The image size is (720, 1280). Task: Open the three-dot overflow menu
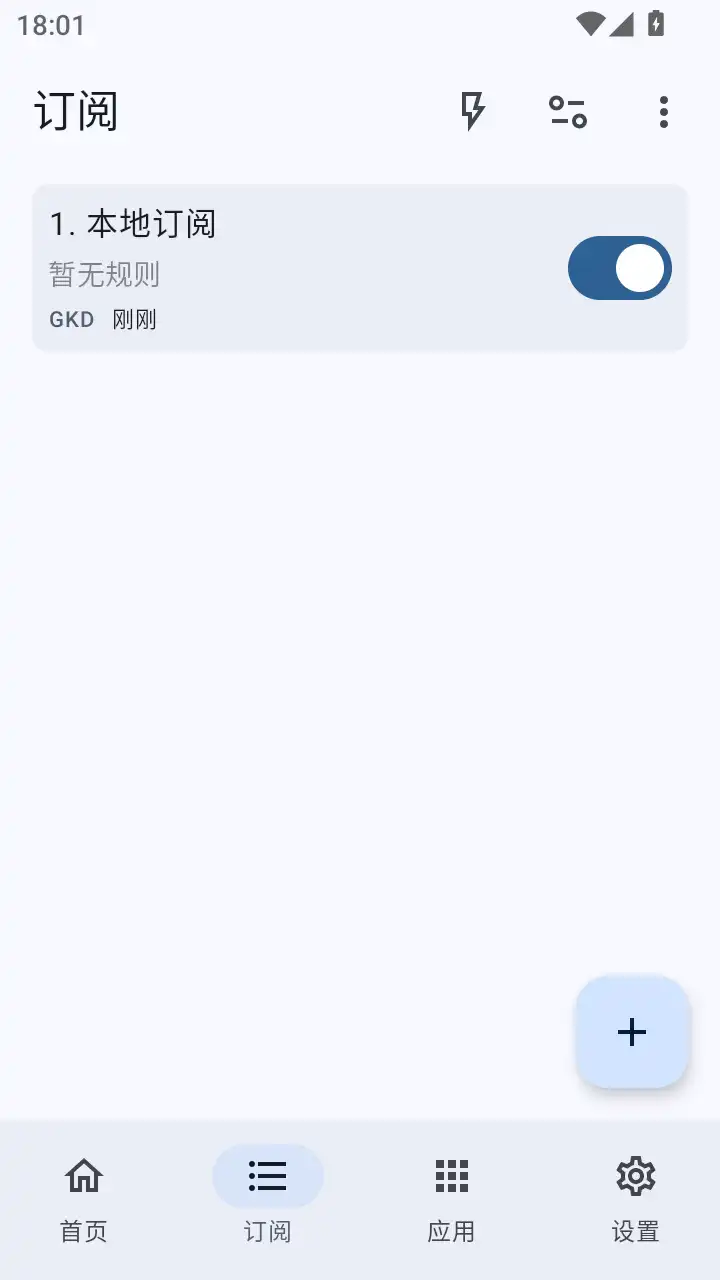coord(663,113)
